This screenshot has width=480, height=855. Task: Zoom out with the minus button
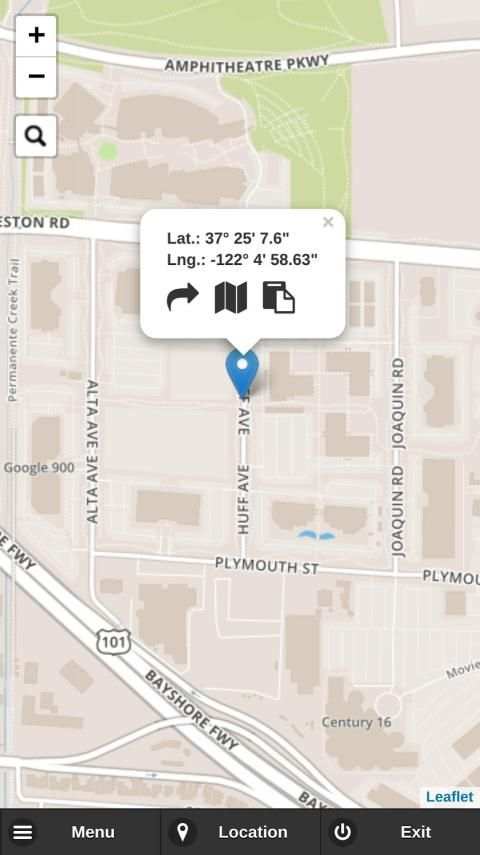36,77
